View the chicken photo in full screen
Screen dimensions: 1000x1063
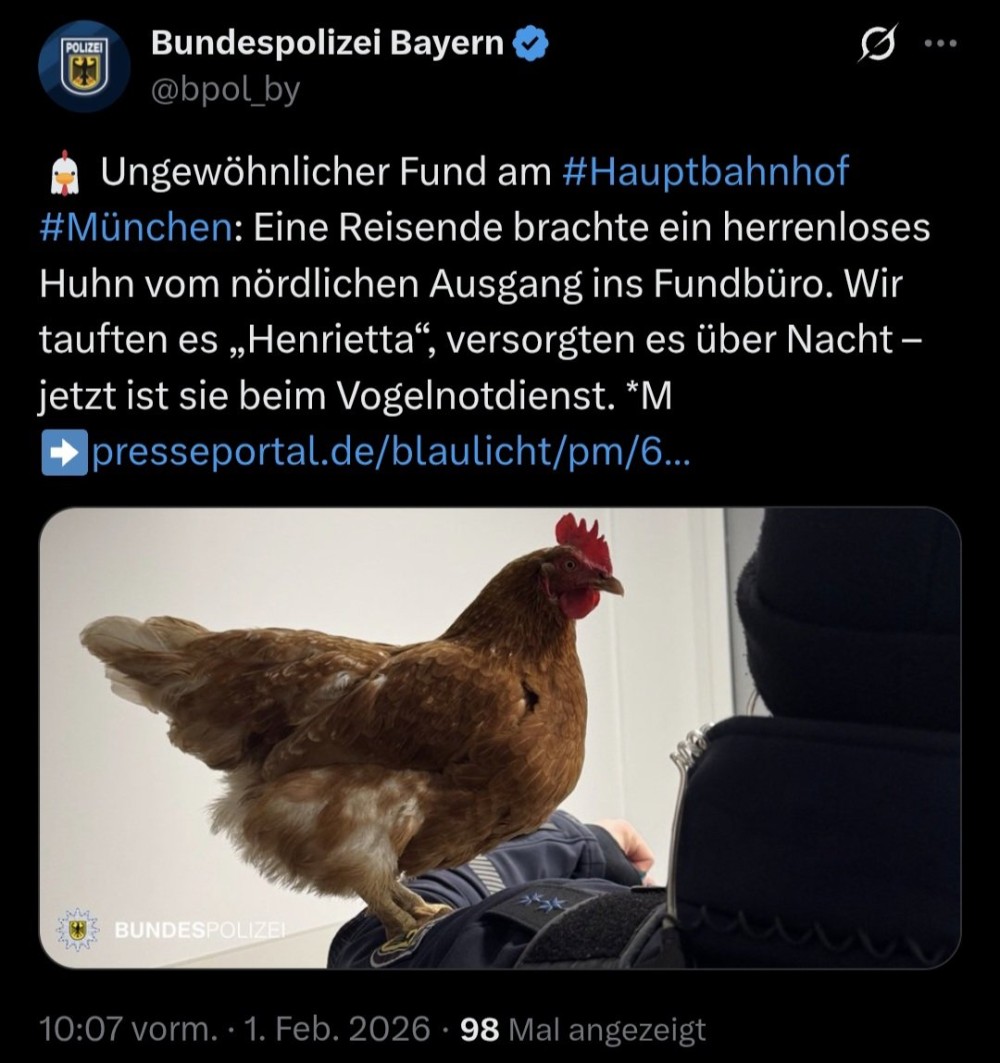point(500,738)
